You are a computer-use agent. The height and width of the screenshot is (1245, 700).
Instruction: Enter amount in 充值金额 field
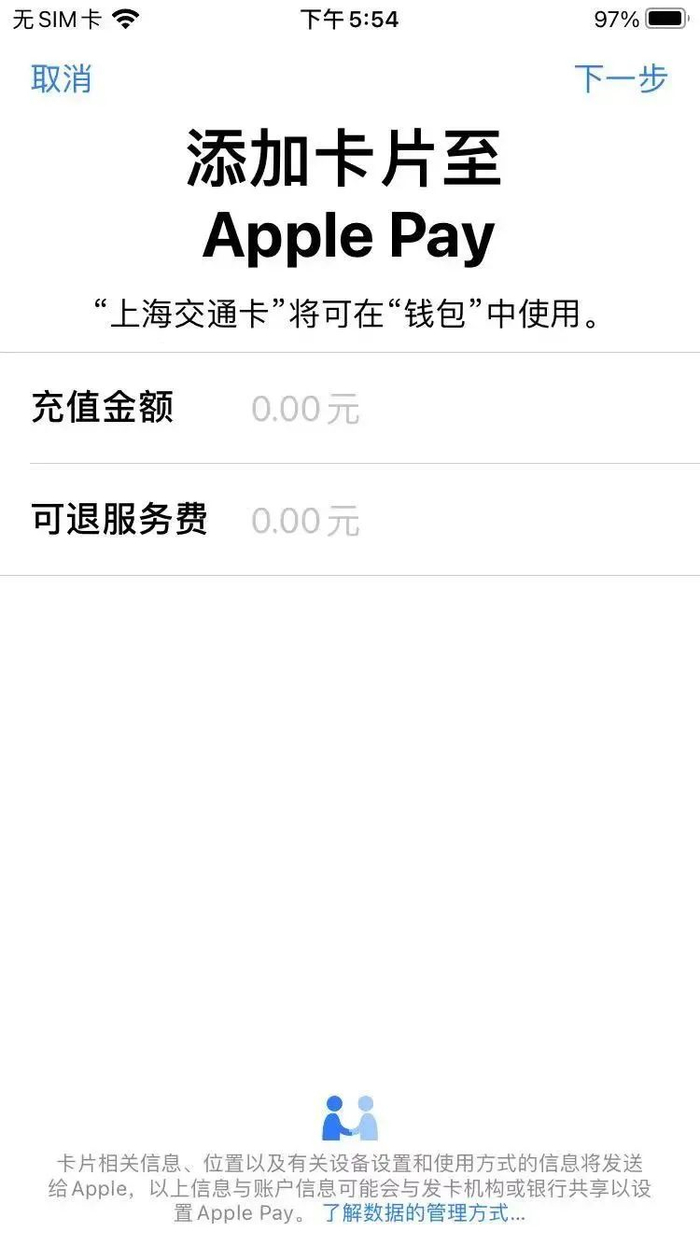[x=305, y=409]
